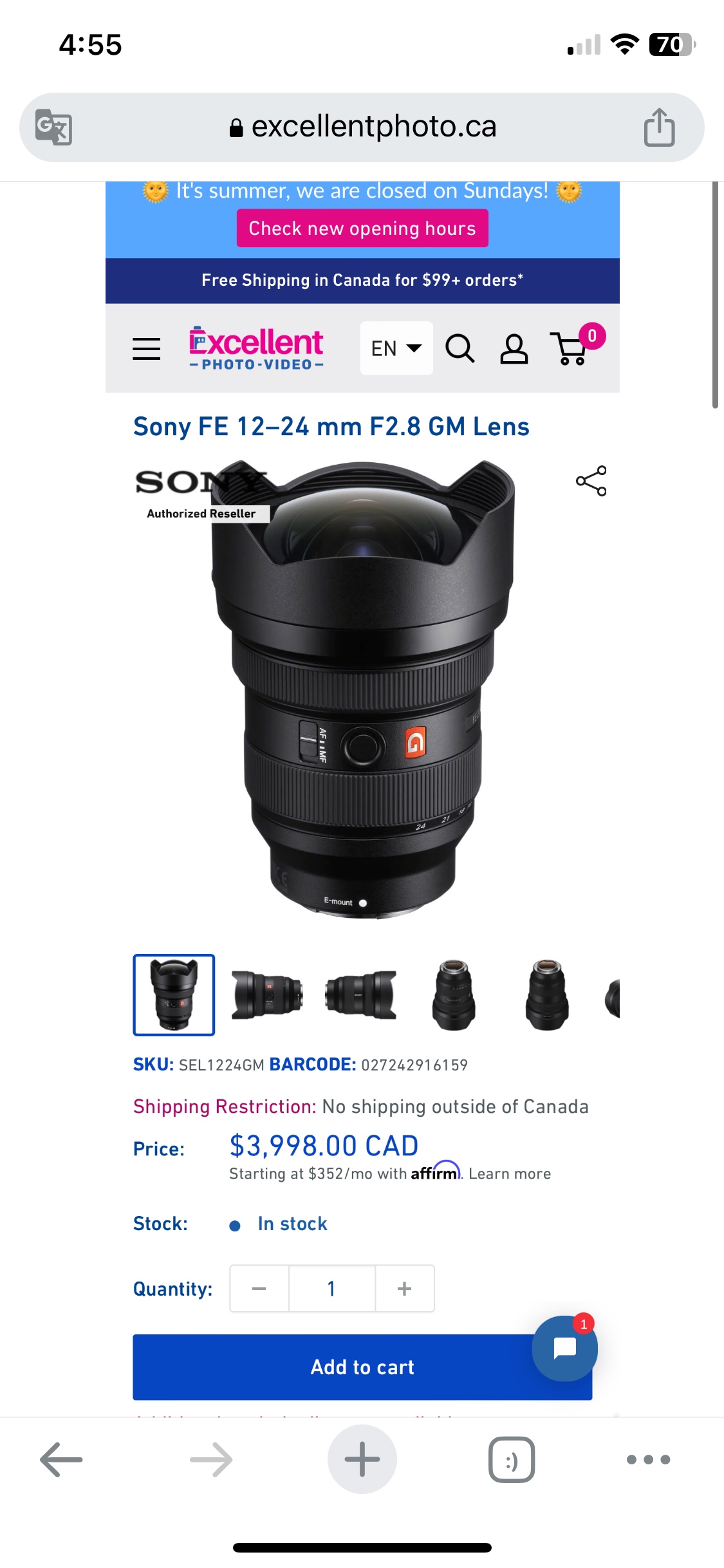This screenshot has width=724, height=1568.
Task: Share this Sony lens product
Action: (x=591, y=481)
